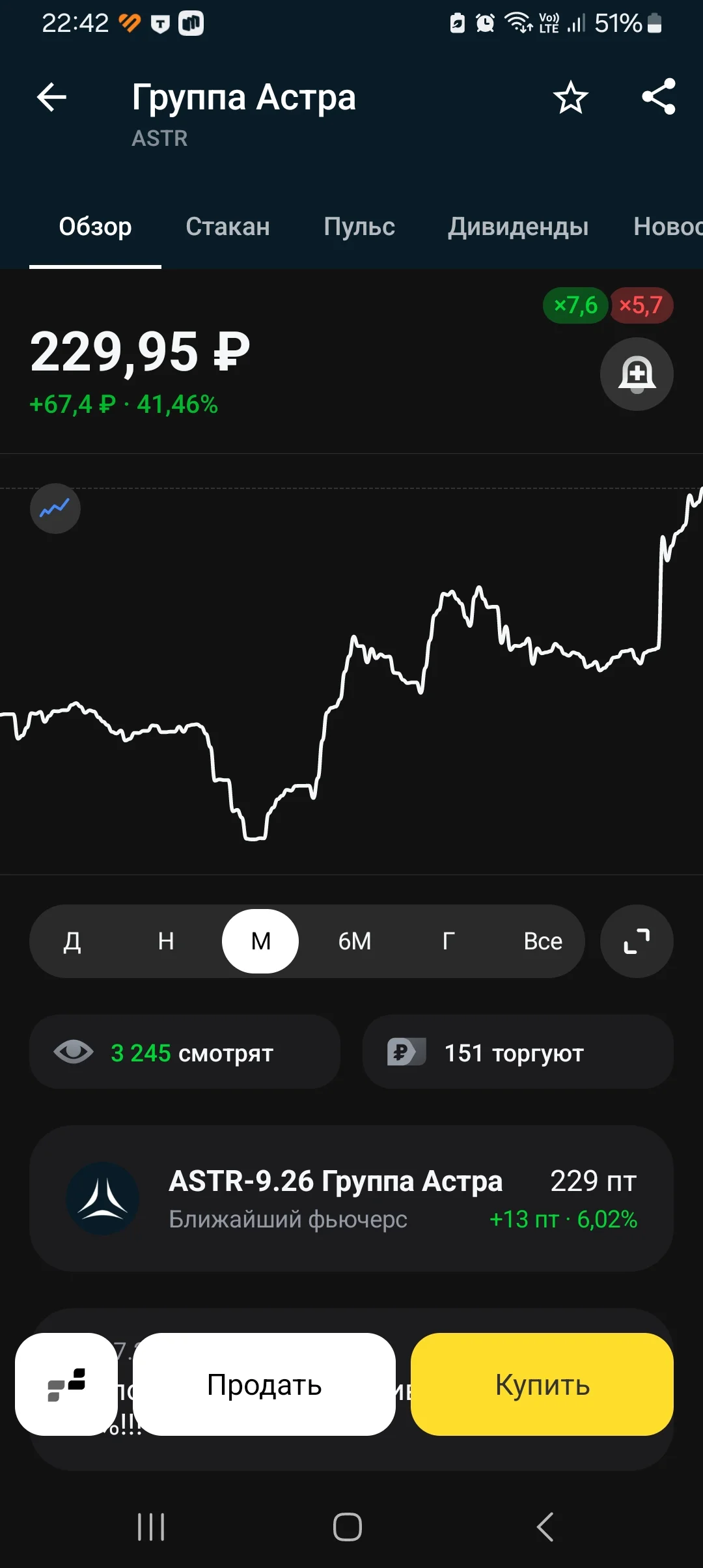
Task: Tap the Продать button
Action: (x=264, y=1384)
